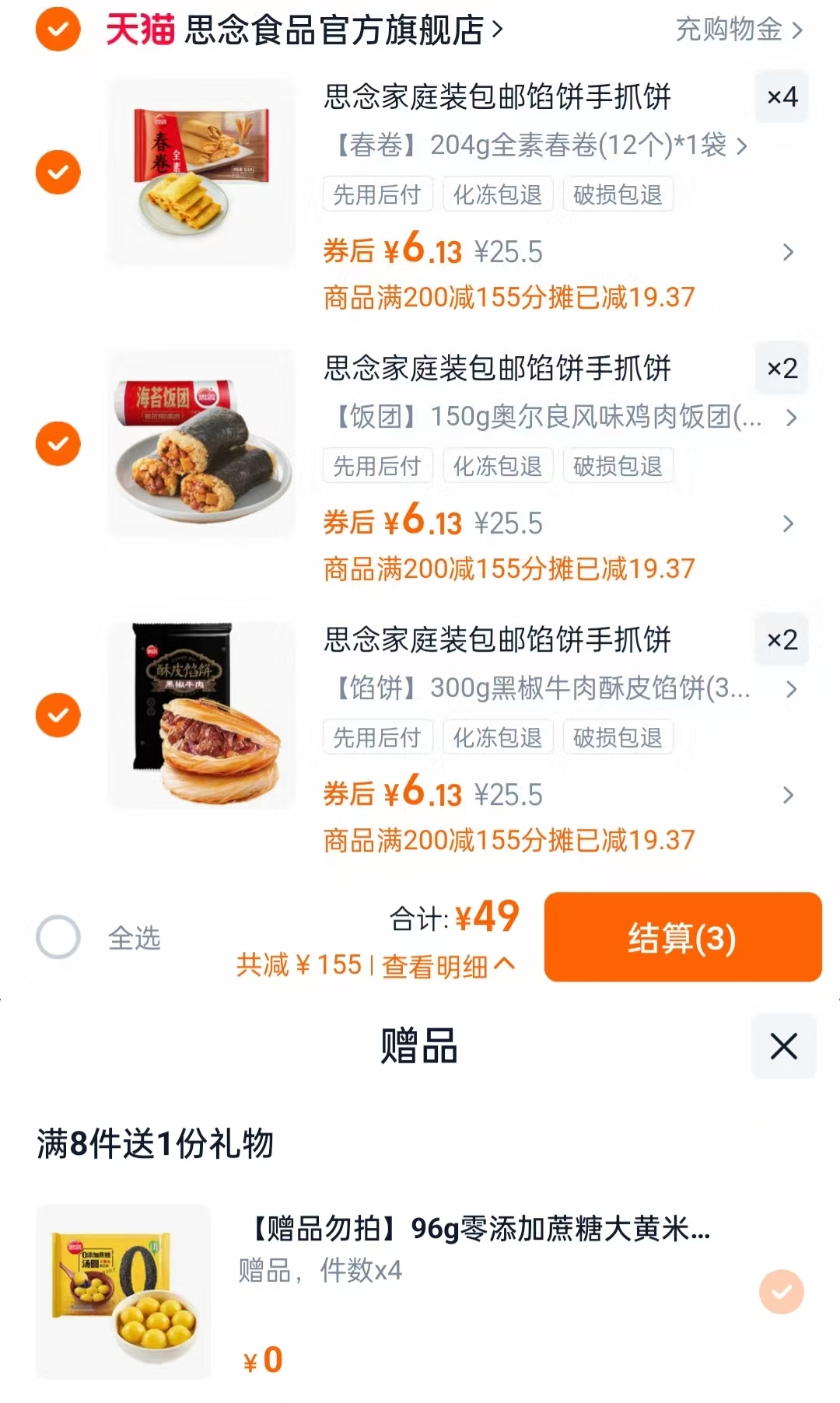The height and width of the screenshot is (1403, 840).
Task: Open the seaweed rice ball product thumbnail
Action: tap(201, 444)
